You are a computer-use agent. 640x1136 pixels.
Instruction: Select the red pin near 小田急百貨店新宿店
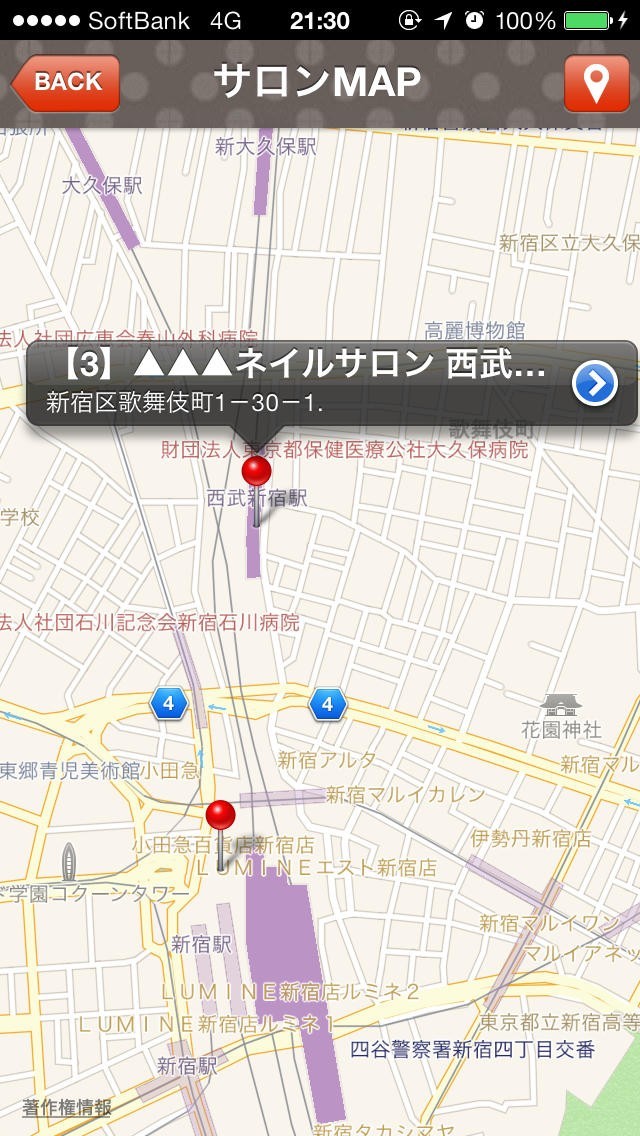click(x=220, y=816)
